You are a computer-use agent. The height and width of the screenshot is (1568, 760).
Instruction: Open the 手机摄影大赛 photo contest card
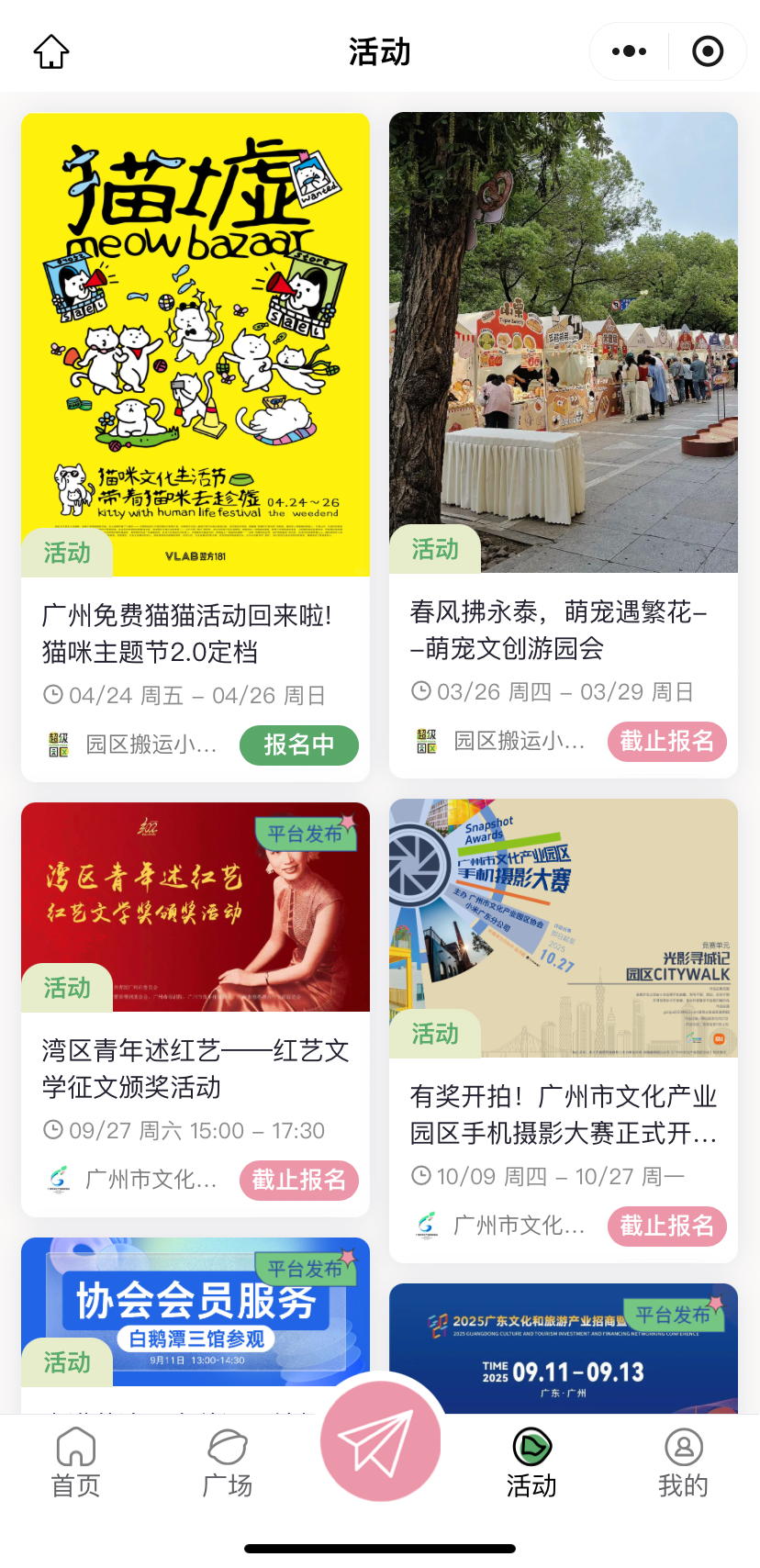(563, 927)
